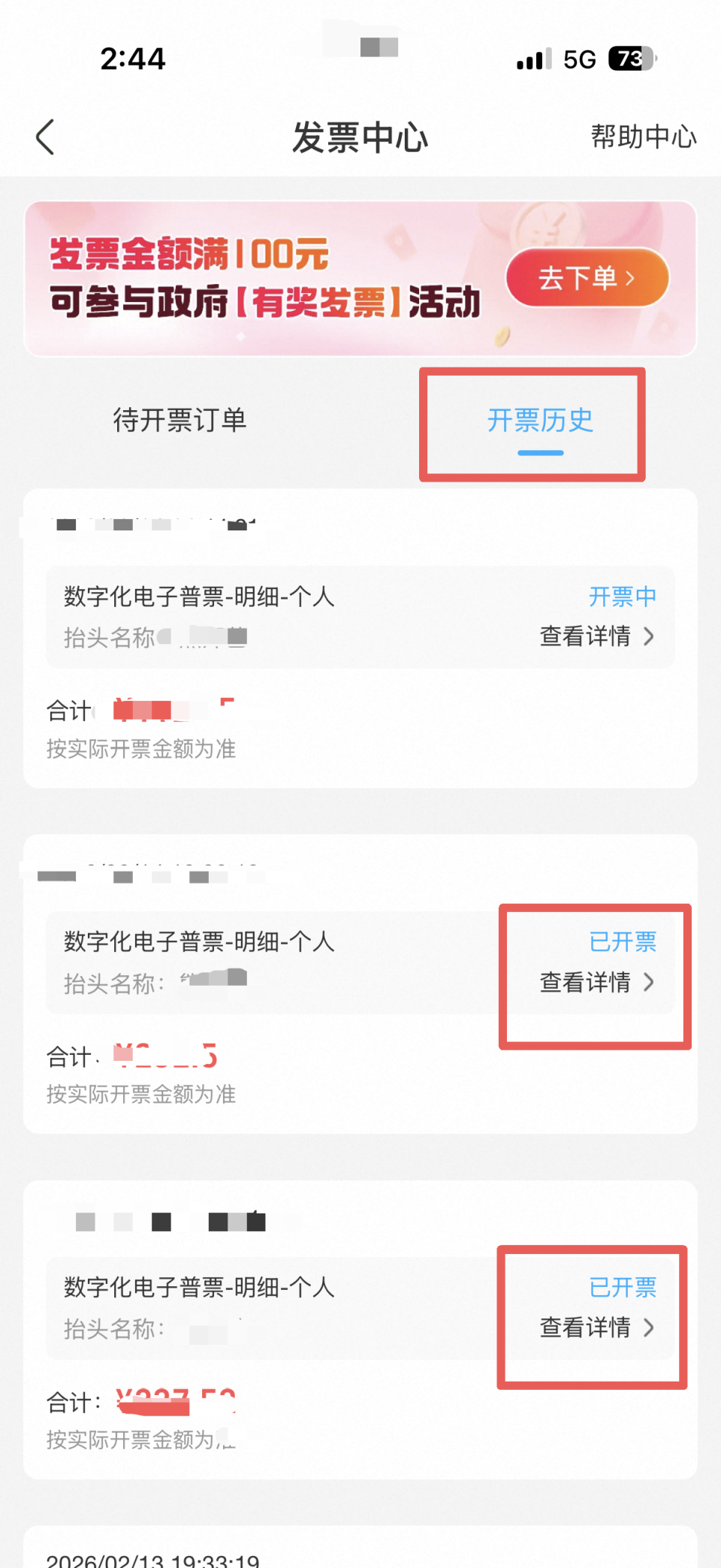
Task: Expand 查看详情 on the bottom invoice card
Action: pyautogui.click(x=584, y=1328)
